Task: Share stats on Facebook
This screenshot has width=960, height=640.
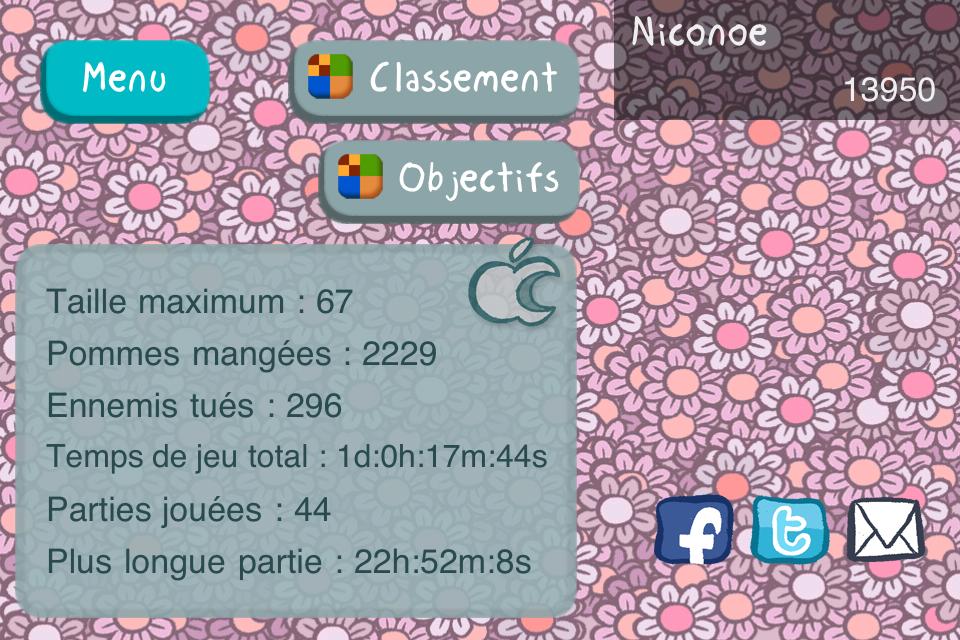Action: pyautogui.click(x=693, y=531)
